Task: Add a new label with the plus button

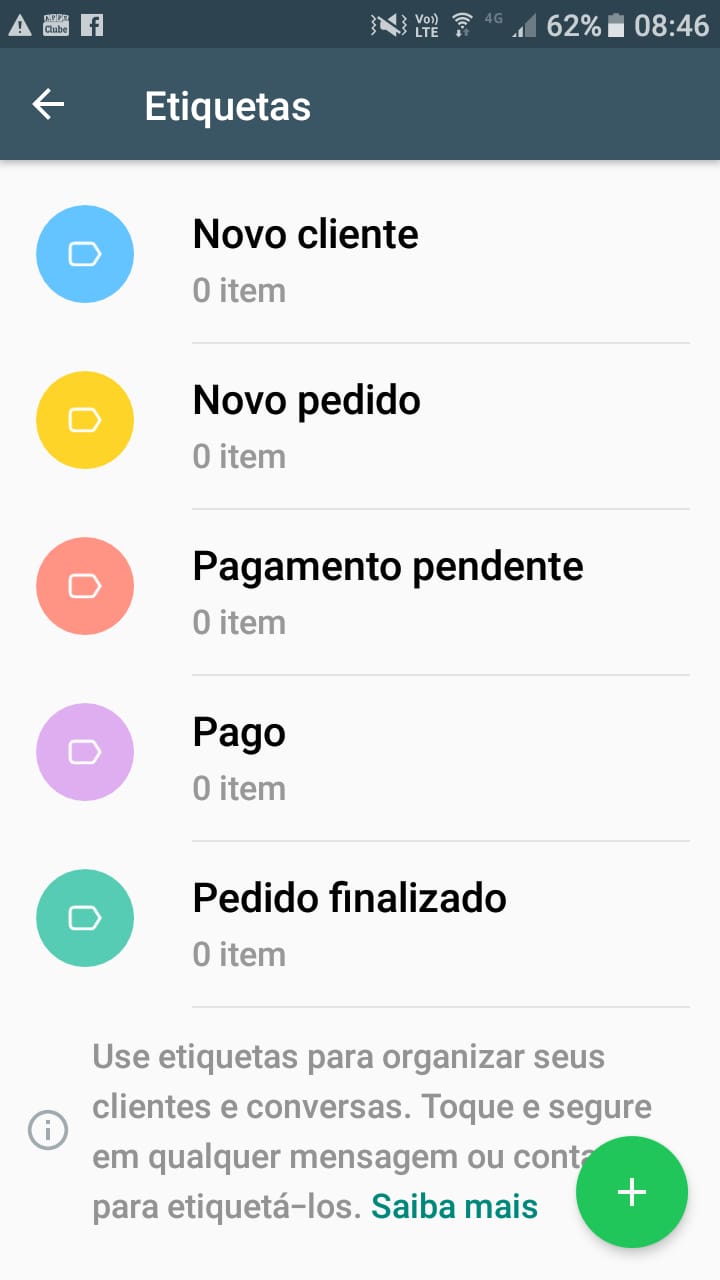Action: 631,1192
